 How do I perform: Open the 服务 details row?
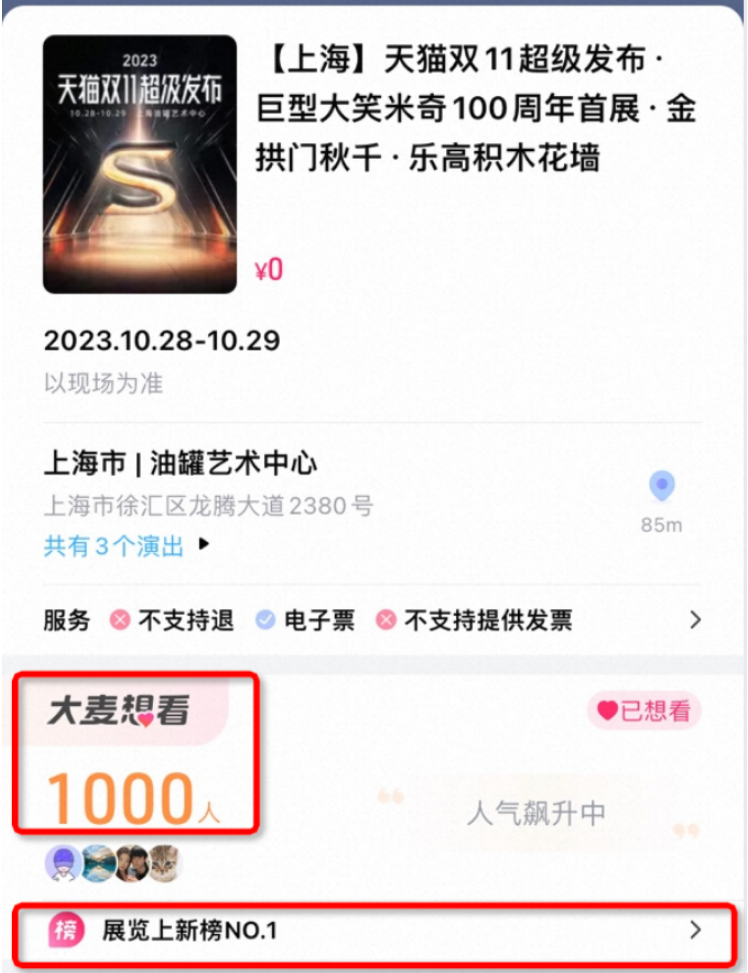click(372, 620)
